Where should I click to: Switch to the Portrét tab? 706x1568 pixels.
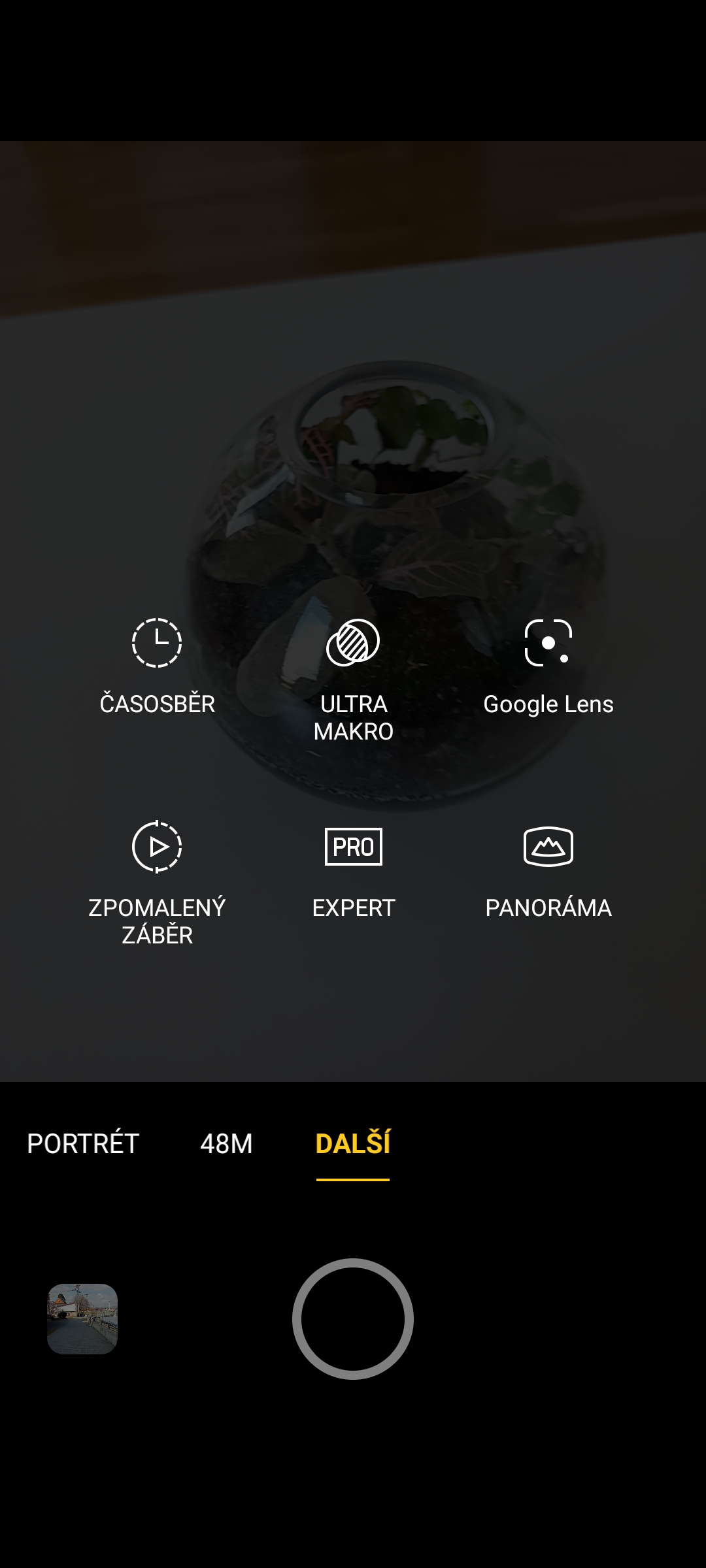click(x=83, y=1143)
